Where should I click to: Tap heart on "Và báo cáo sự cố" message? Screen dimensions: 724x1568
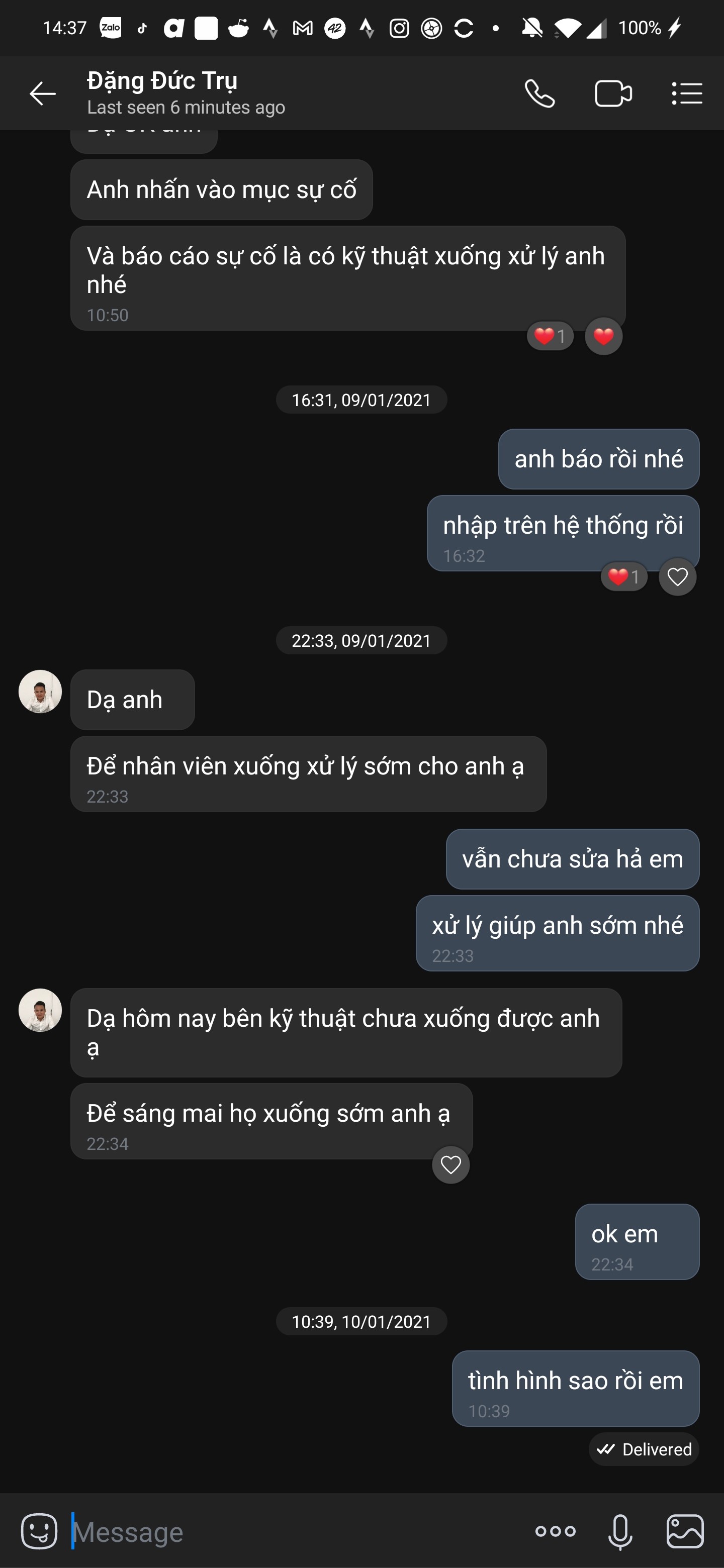tap(603, 336)
